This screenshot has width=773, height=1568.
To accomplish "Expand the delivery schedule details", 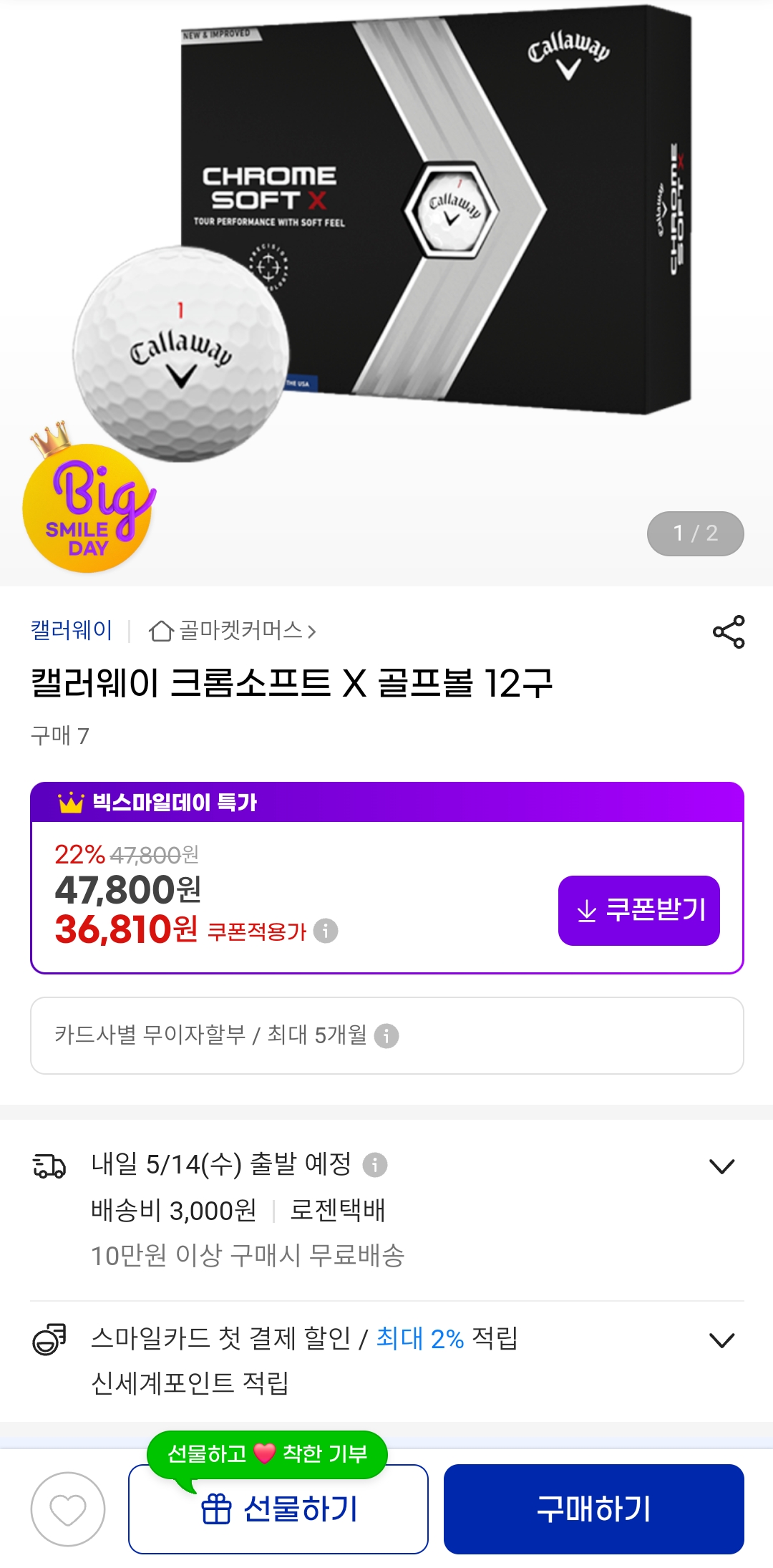I will tap(721, 1166).
